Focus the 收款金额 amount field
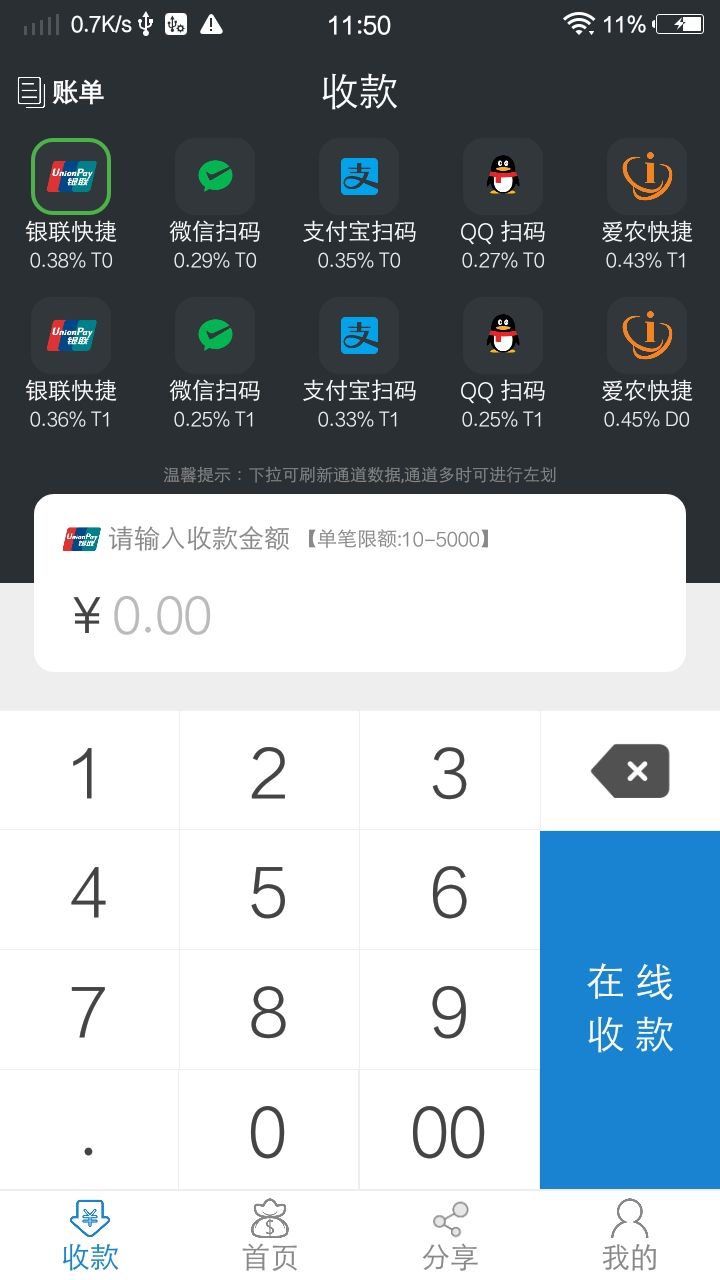Screen dimensions: 720x1280 [x=360, y=615]
